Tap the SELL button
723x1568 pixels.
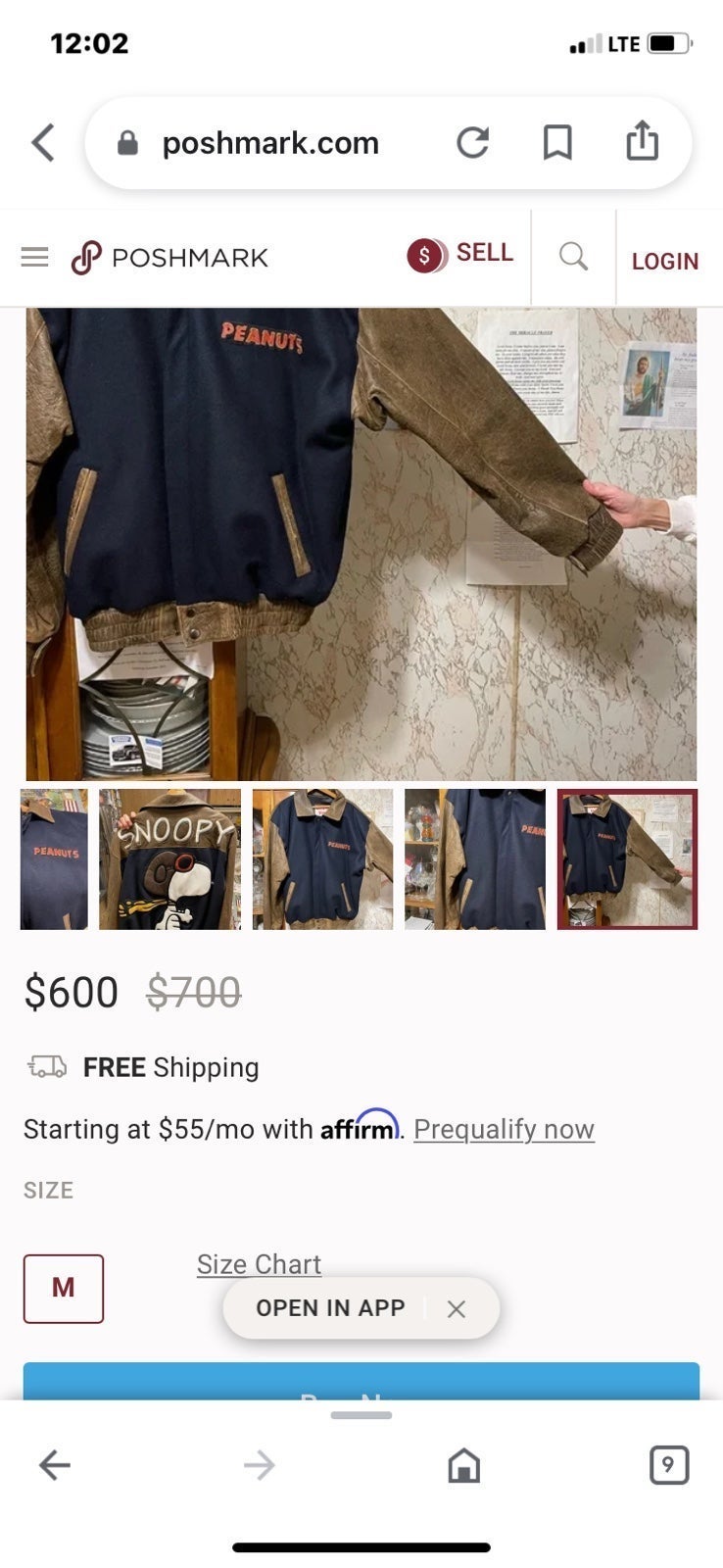(x=460, y=254)
